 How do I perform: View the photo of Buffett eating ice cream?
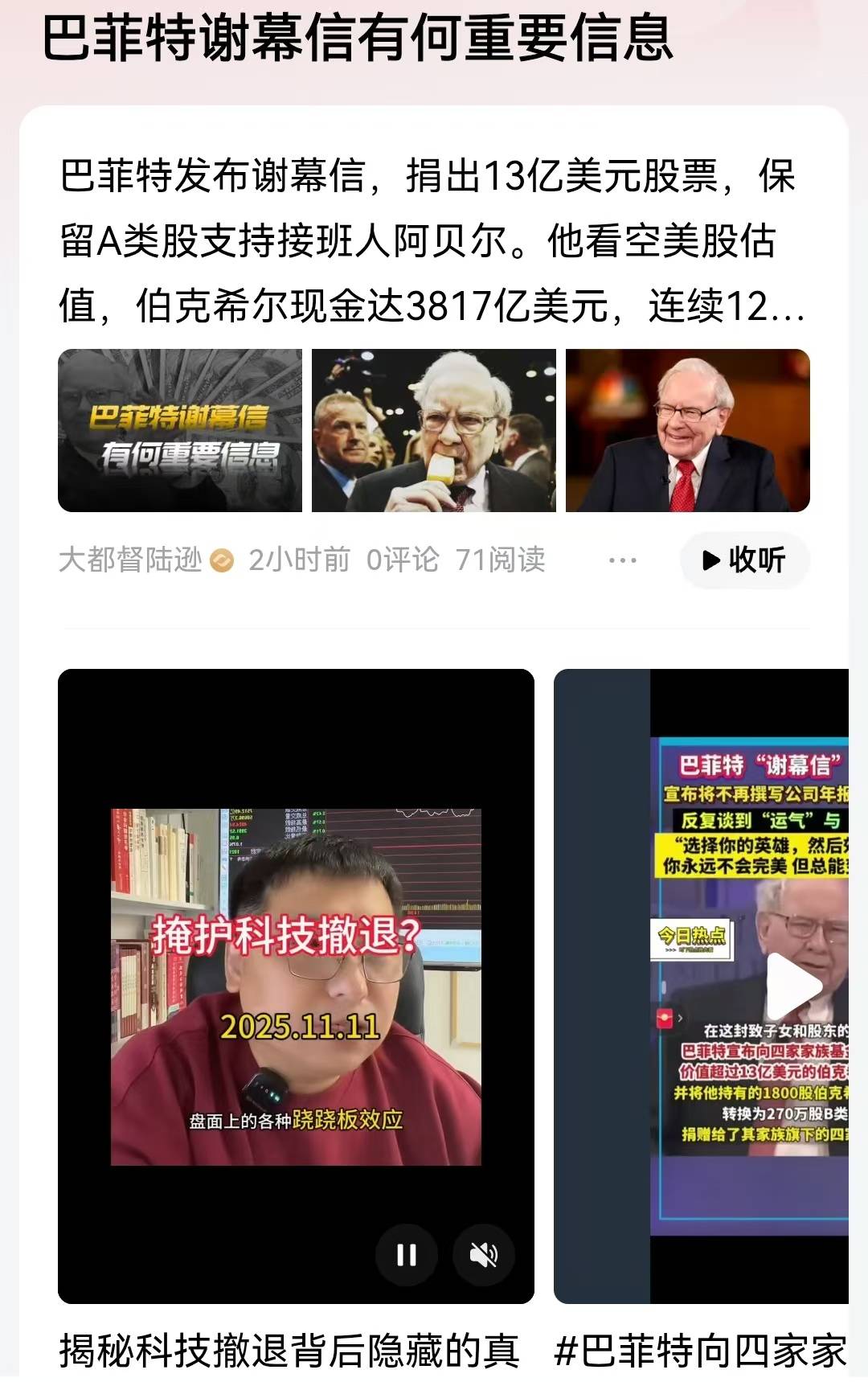[434, 431]
